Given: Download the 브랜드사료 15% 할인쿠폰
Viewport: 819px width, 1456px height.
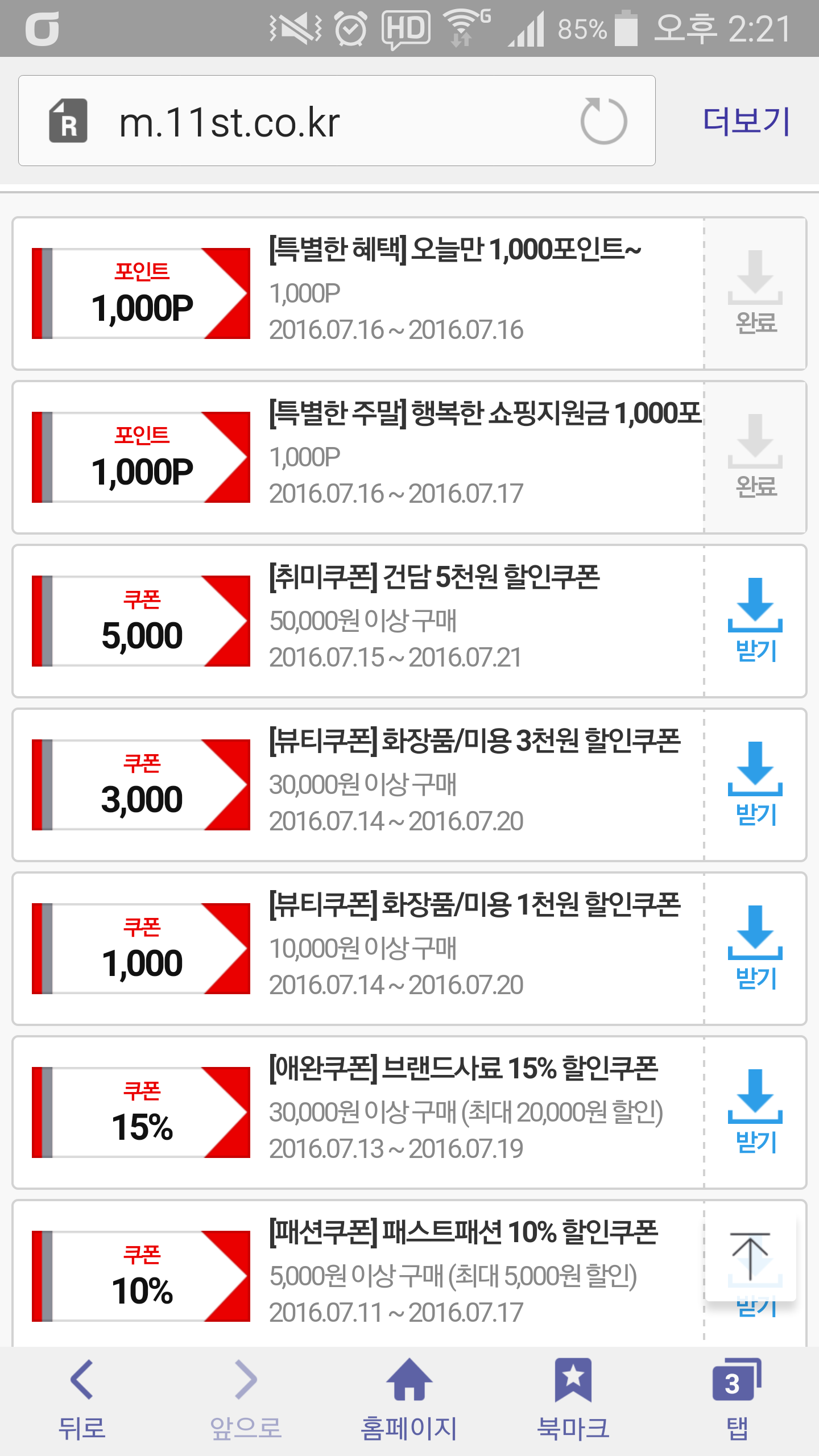Looking at the screenshot, I should click(755, 1111).
